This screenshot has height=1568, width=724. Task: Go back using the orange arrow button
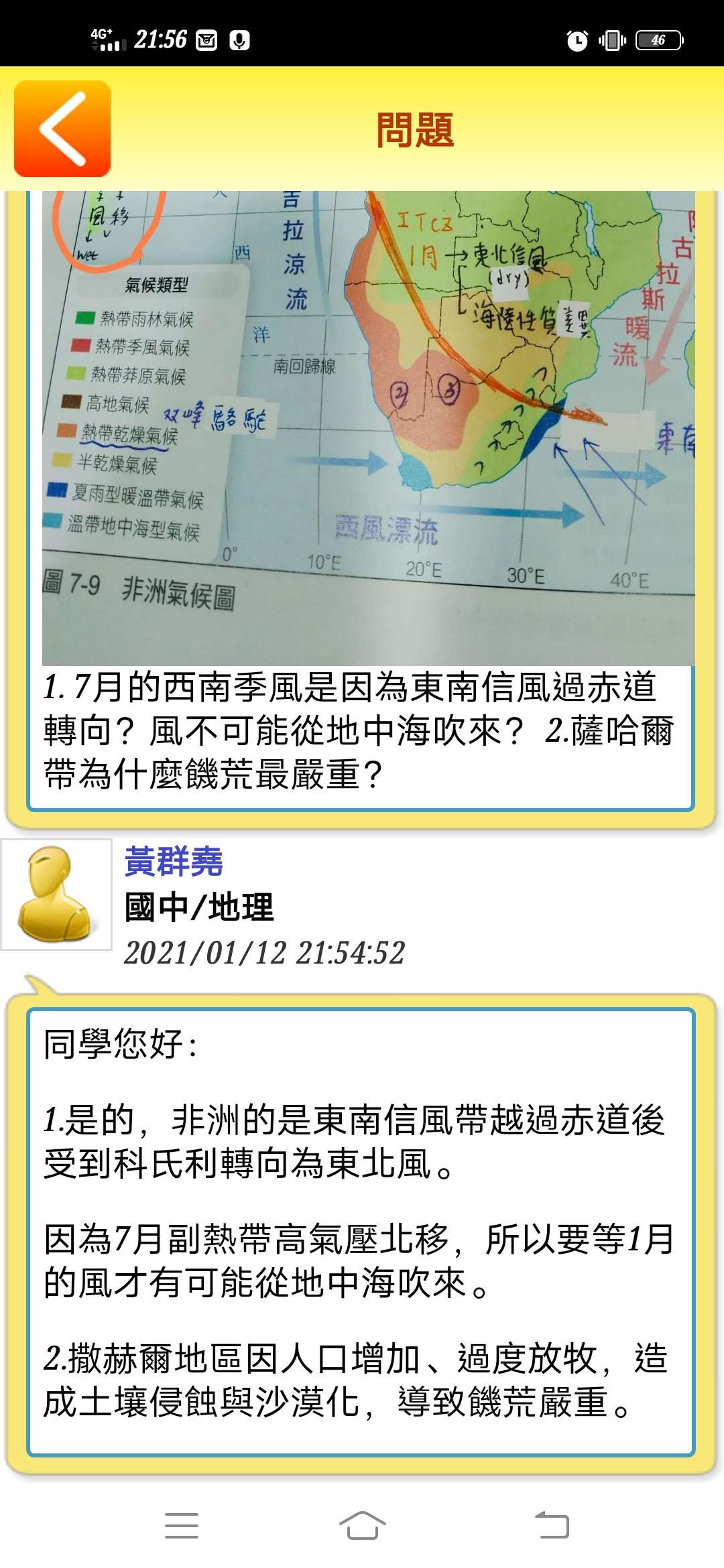pos(62,129)
